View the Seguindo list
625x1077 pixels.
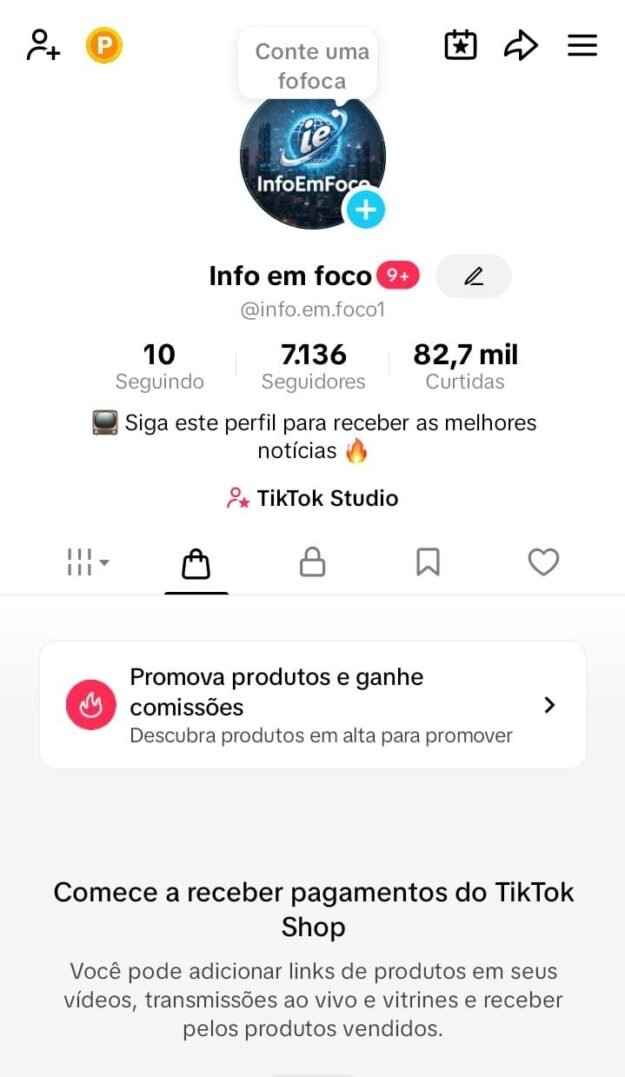point(159,366)
